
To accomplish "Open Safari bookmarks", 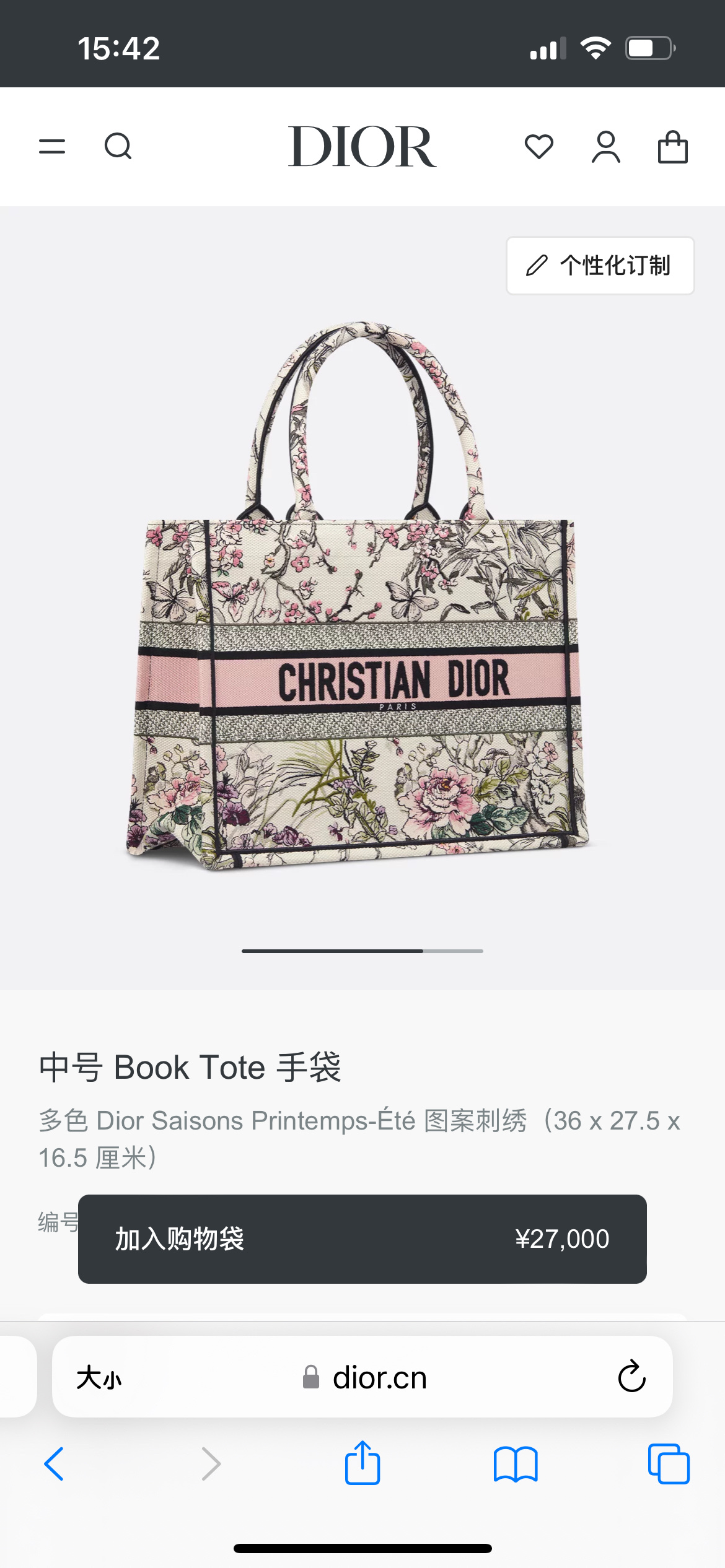I will (516, 1464).
